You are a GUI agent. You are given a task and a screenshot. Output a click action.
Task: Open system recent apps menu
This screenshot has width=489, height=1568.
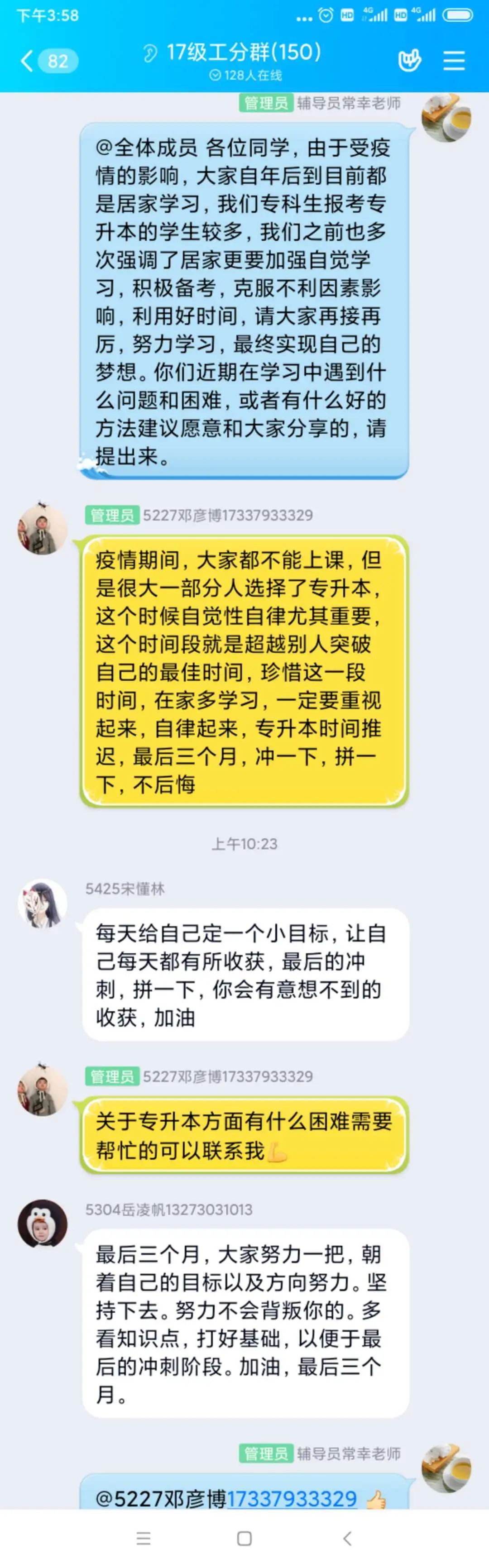(144, 1539)
